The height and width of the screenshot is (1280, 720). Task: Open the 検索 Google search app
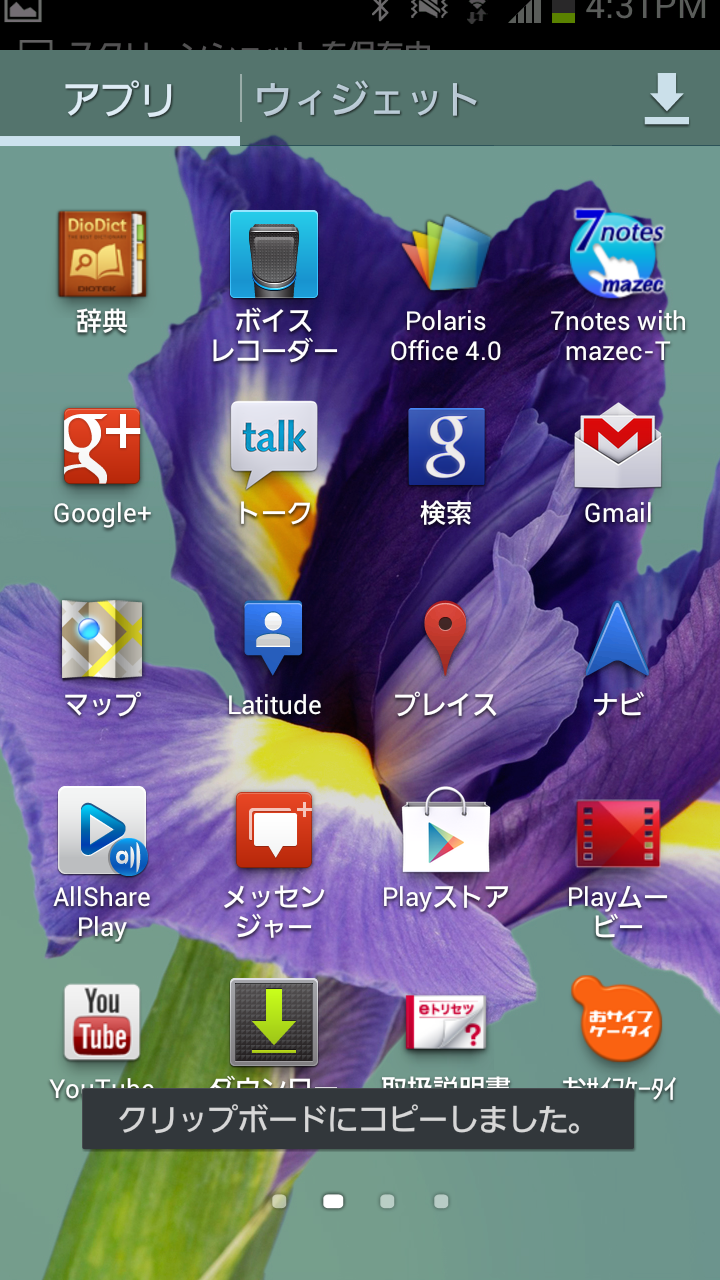point(446,465)
